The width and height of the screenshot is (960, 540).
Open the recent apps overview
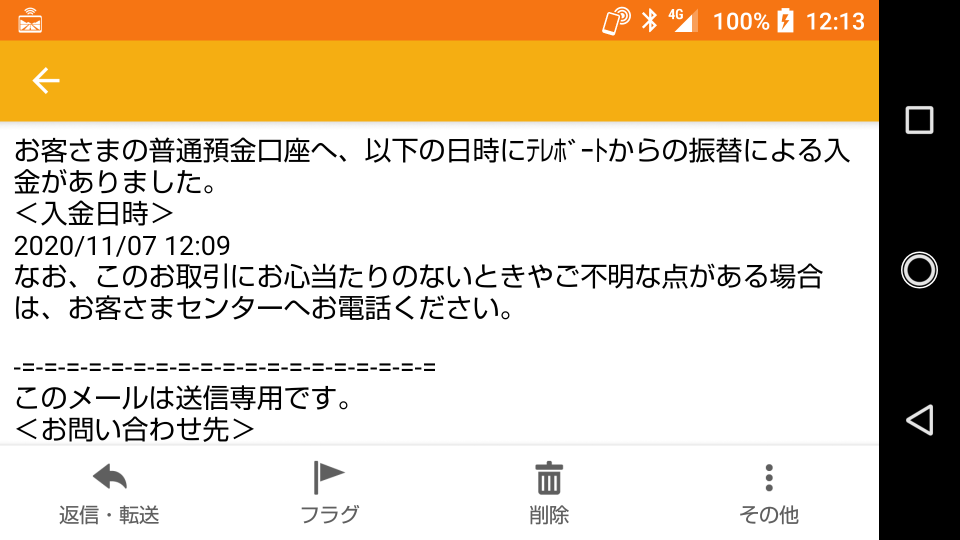click(x=919, y=121)
